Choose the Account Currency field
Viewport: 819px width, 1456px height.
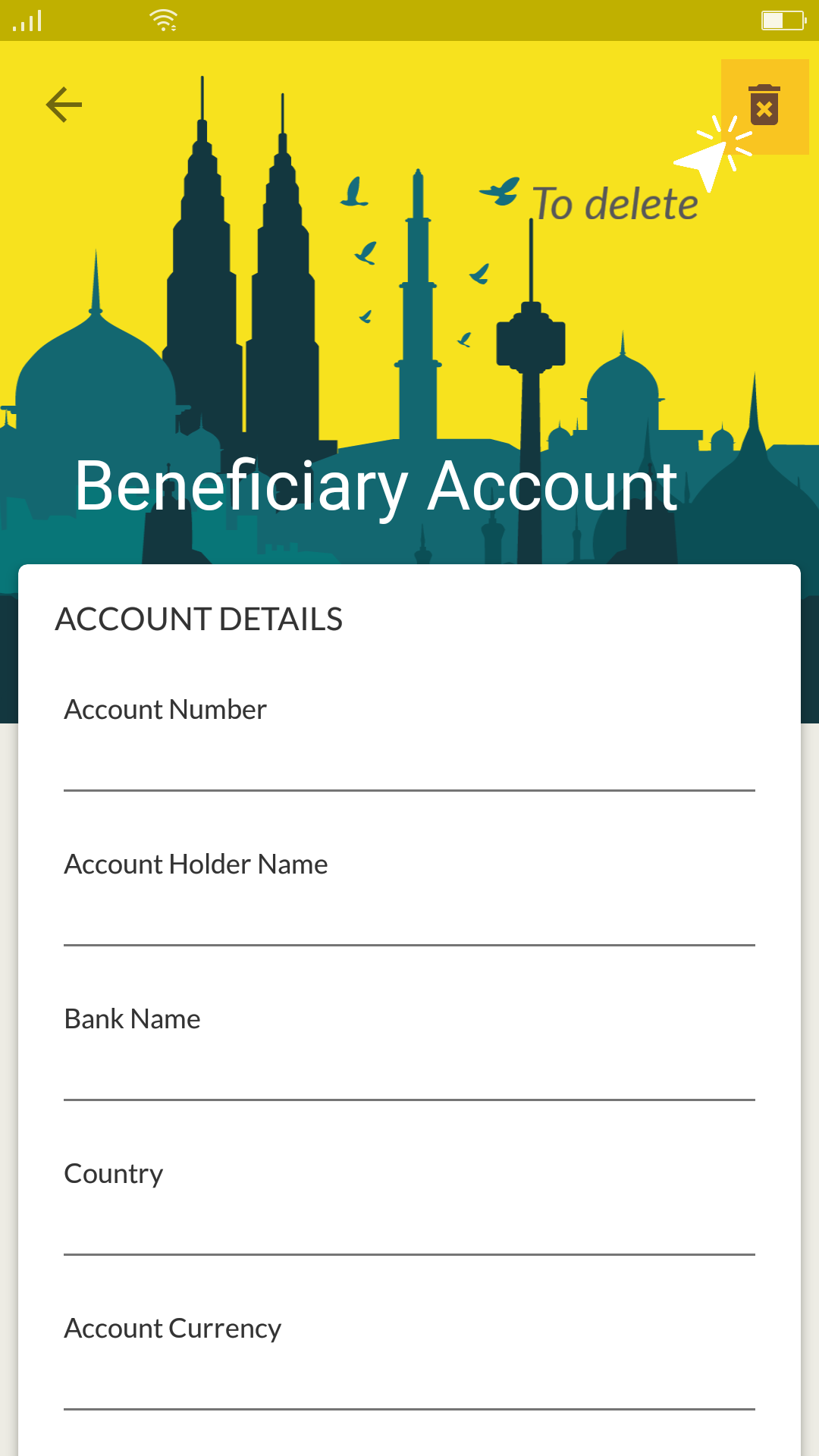409,1377
